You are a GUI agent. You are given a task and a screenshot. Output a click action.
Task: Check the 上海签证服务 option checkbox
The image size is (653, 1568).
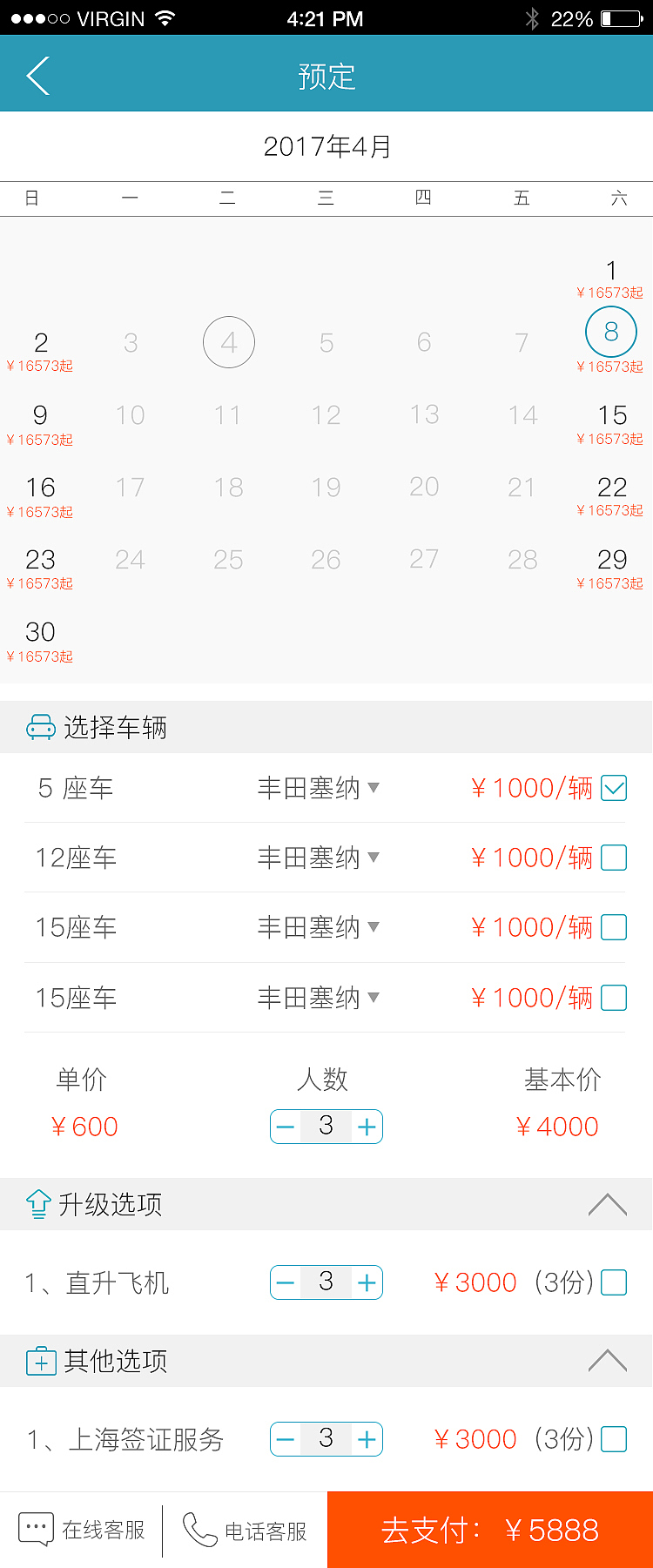[614, 1438]
